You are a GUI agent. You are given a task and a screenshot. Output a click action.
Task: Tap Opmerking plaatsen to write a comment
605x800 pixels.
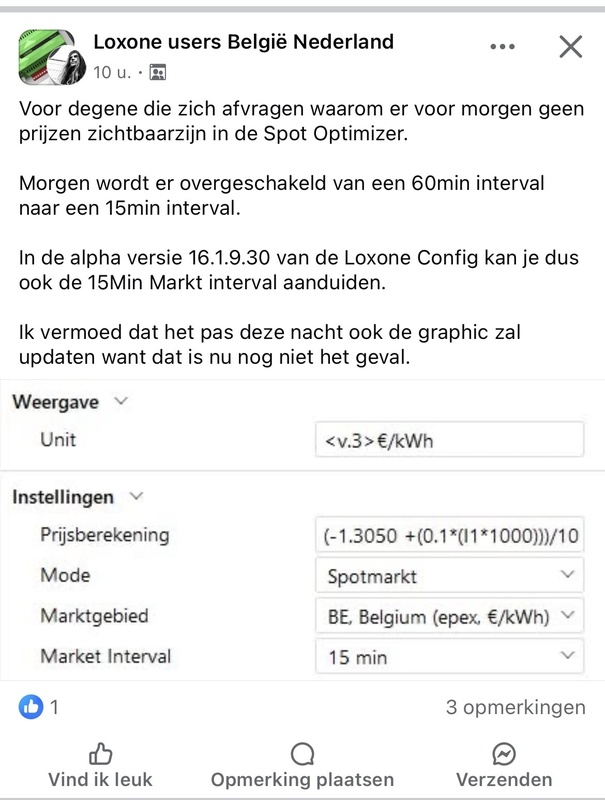coord(302,766)
